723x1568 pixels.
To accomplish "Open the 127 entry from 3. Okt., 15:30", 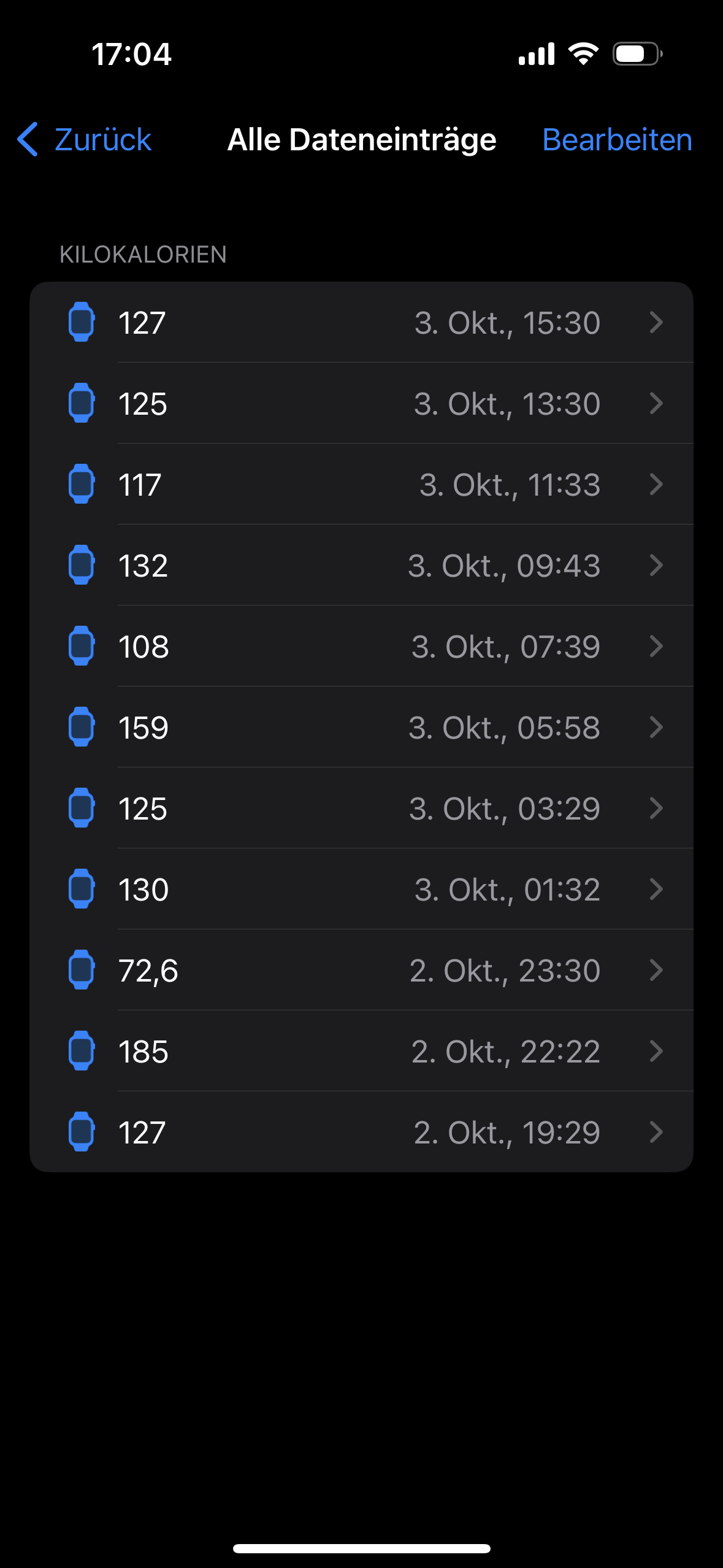I will click(361, 323).
